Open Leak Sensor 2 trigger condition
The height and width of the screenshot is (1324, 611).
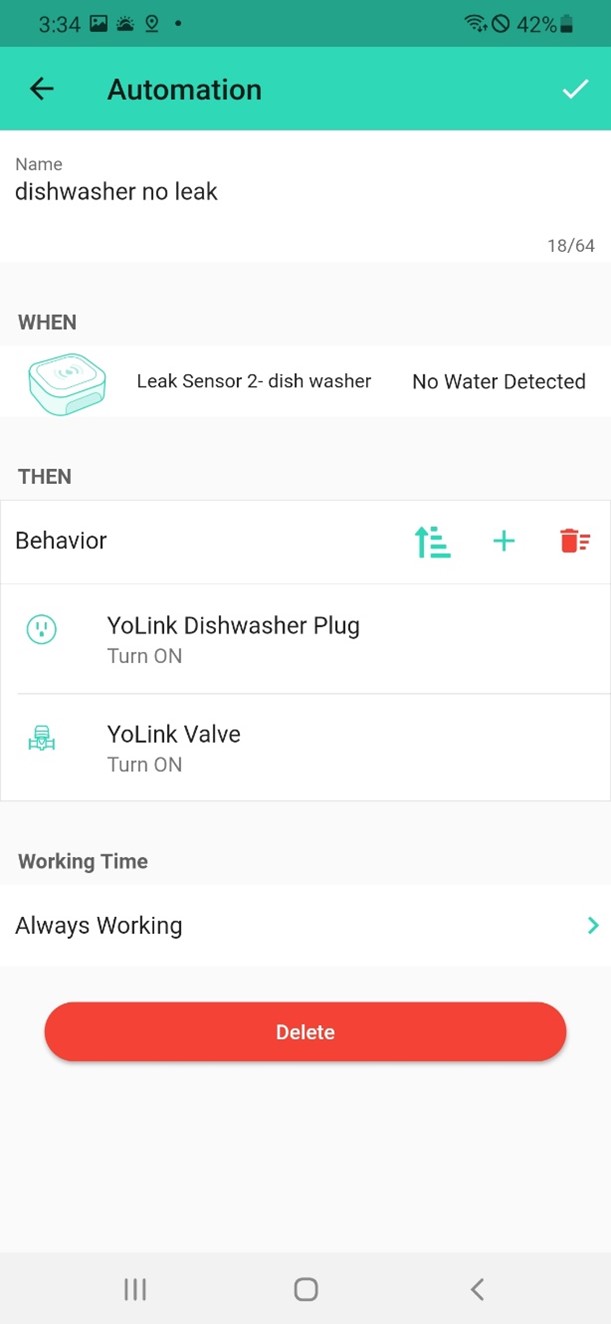point(305,381)
